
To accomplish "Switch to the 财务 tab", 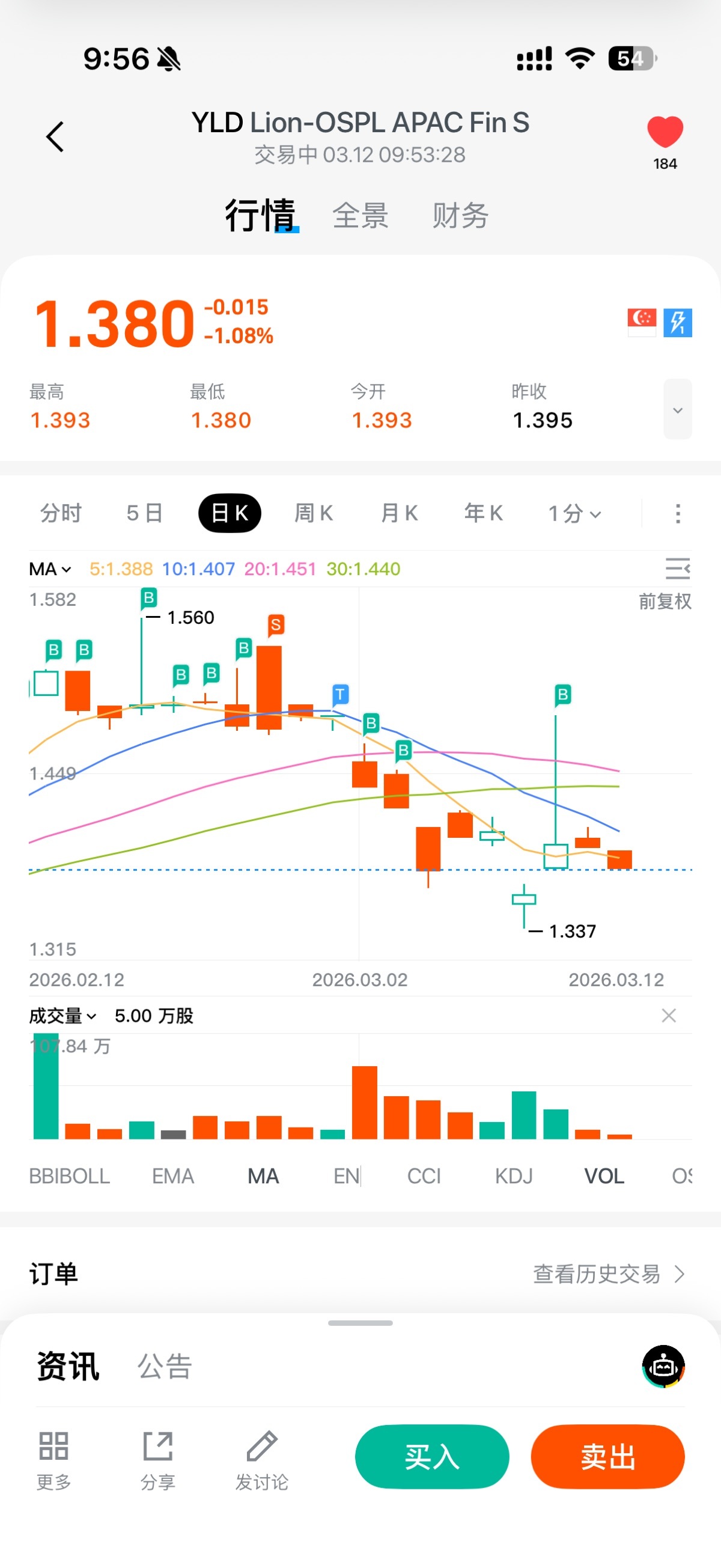I will [460, 216].
